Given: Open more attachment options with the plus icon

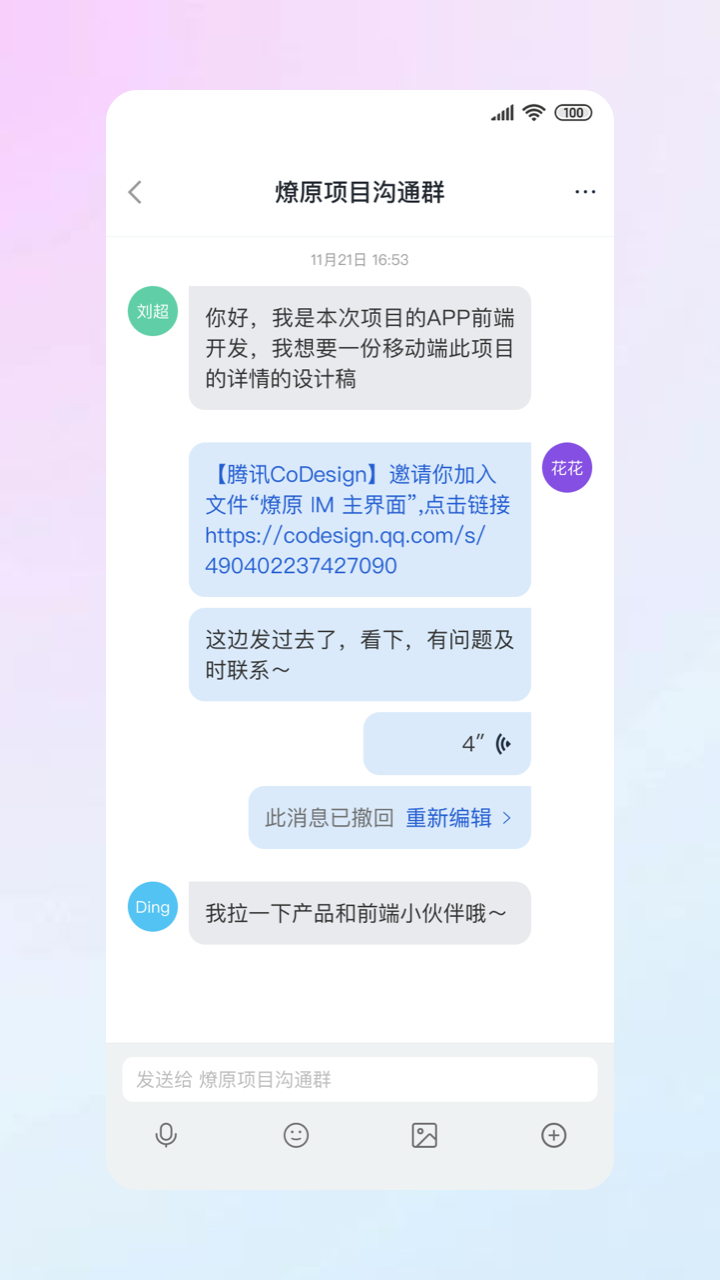Looking at the screenshot, I should (x=554, y=1135).
